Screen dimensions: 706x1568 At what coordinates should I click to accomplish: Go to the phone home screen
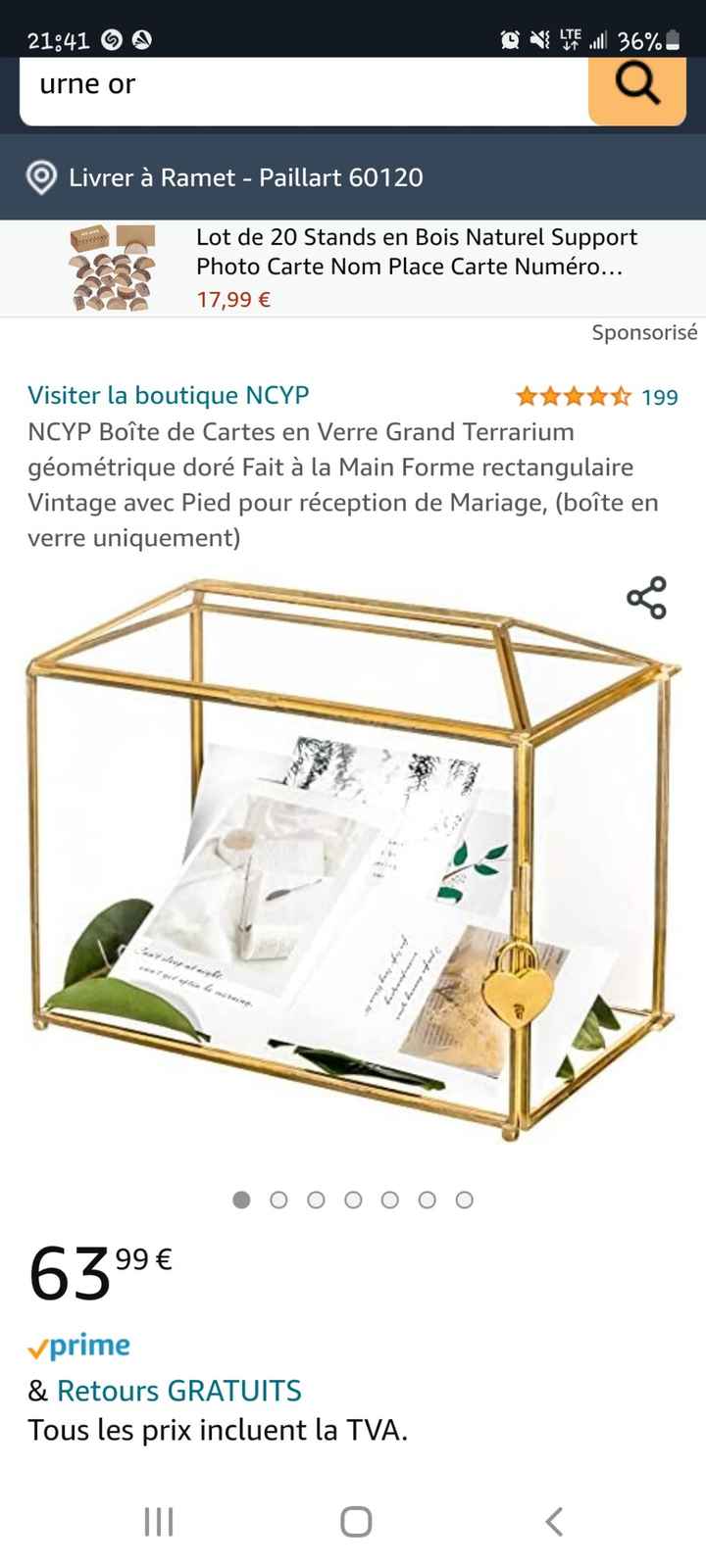(355, 1521)
